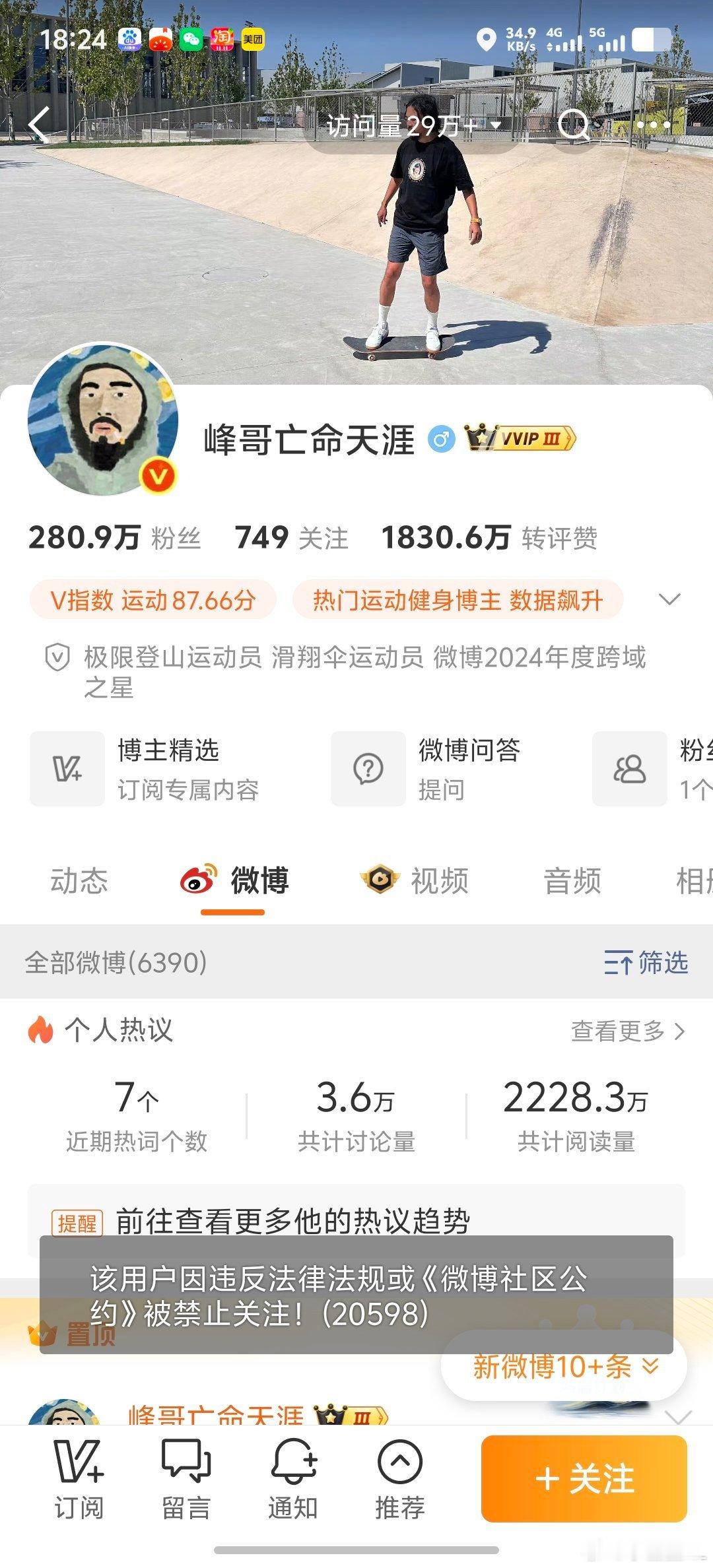Expand the 访问量29万+ dropdown arrow
713x1568 pixels.
coord(496,125)
